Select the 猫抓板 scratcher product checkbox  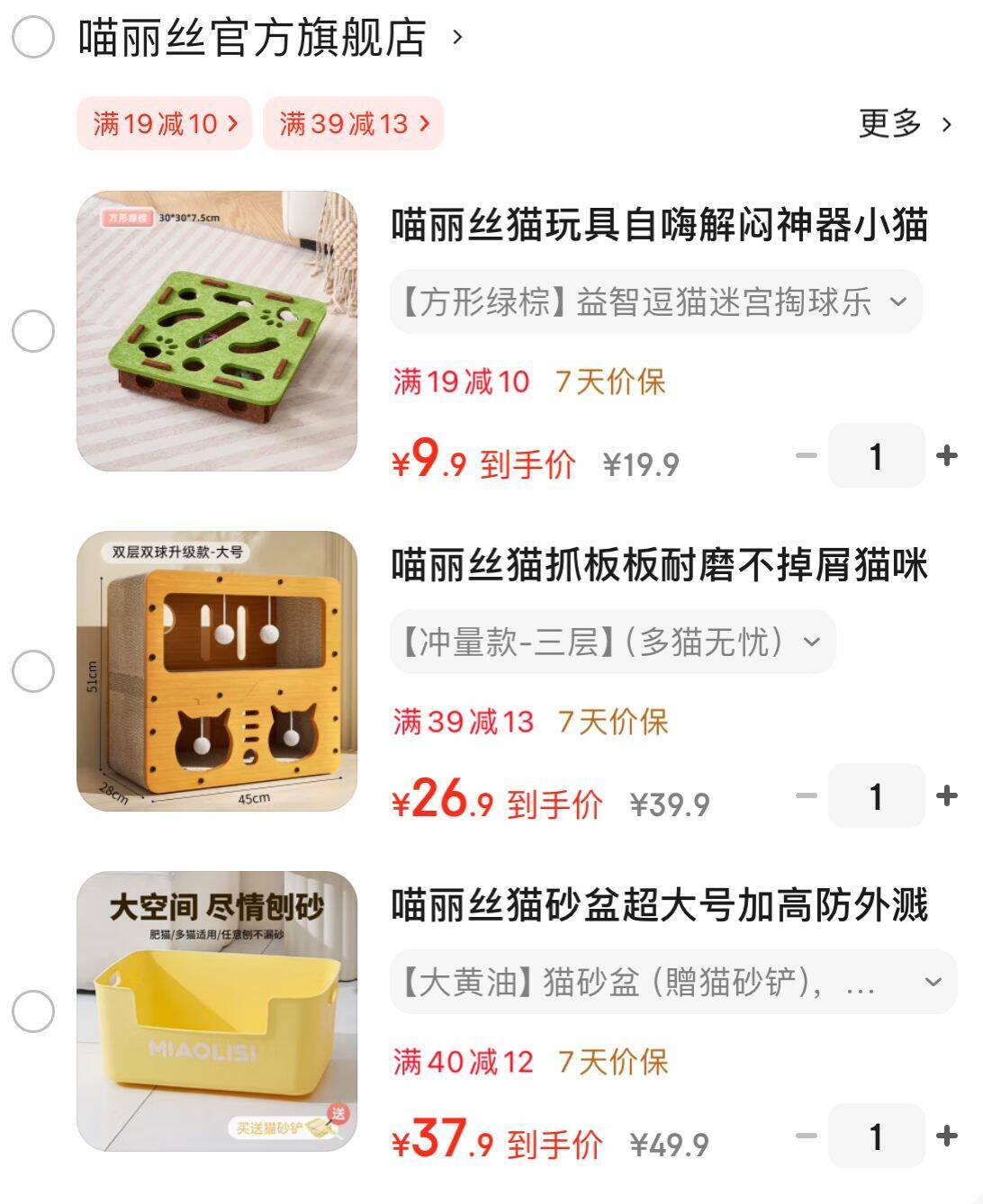33,669
